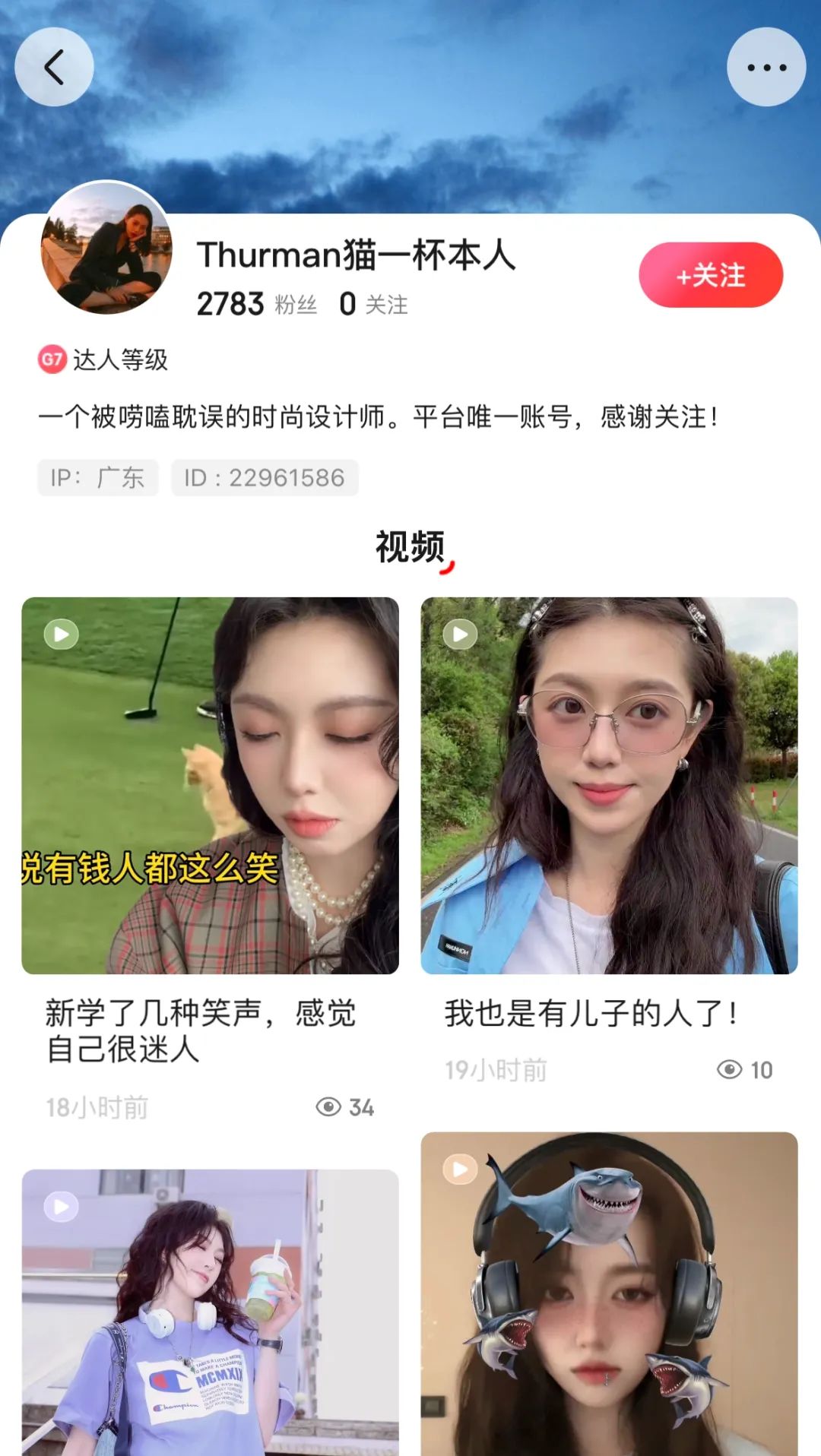Open the video with shark headphones filter
The width and height of the screenshot is (821, 1456).
point(609,1293)
